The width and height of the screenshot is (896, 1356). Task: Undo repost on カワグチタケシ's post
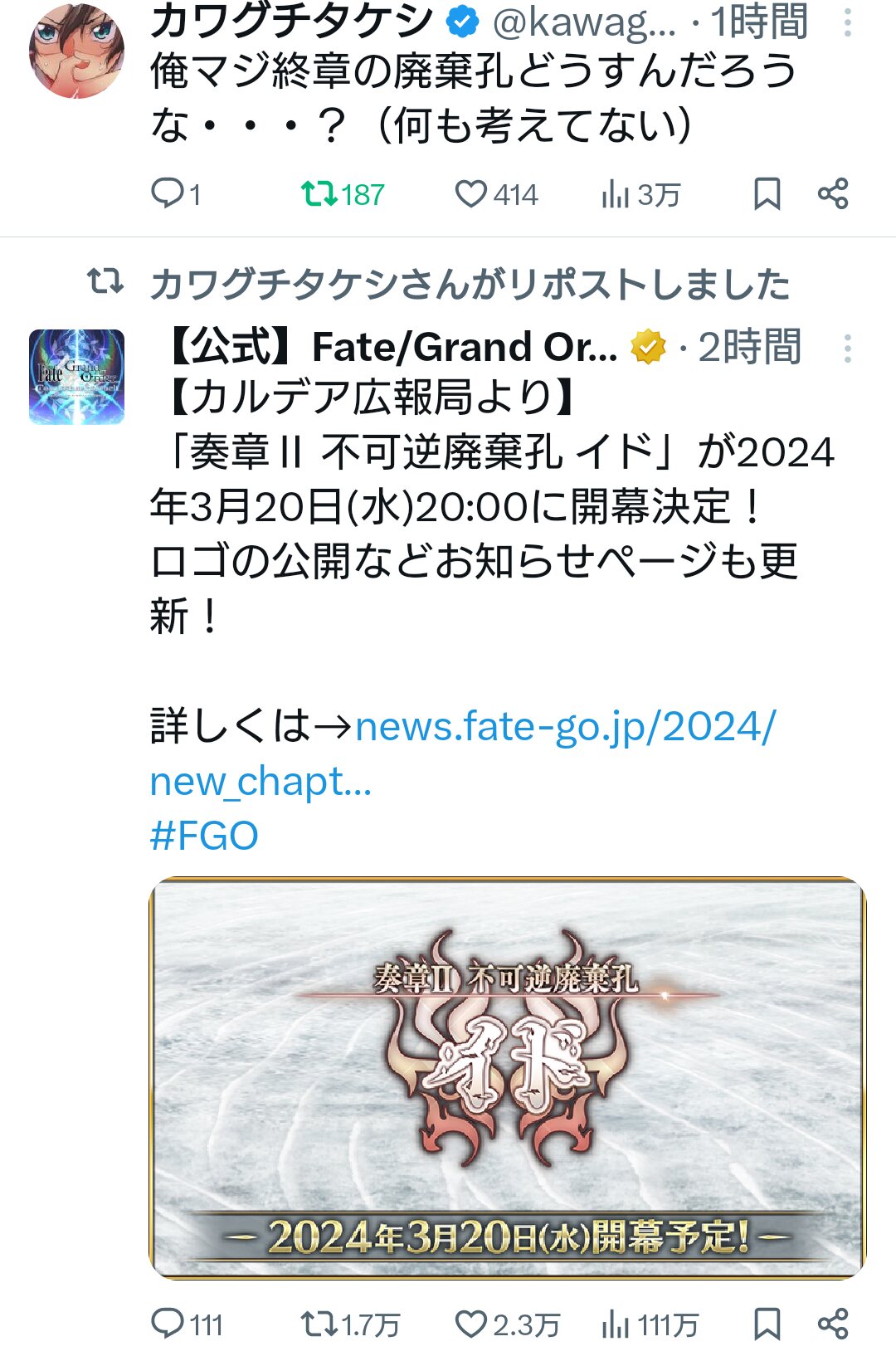pos(319,194)
